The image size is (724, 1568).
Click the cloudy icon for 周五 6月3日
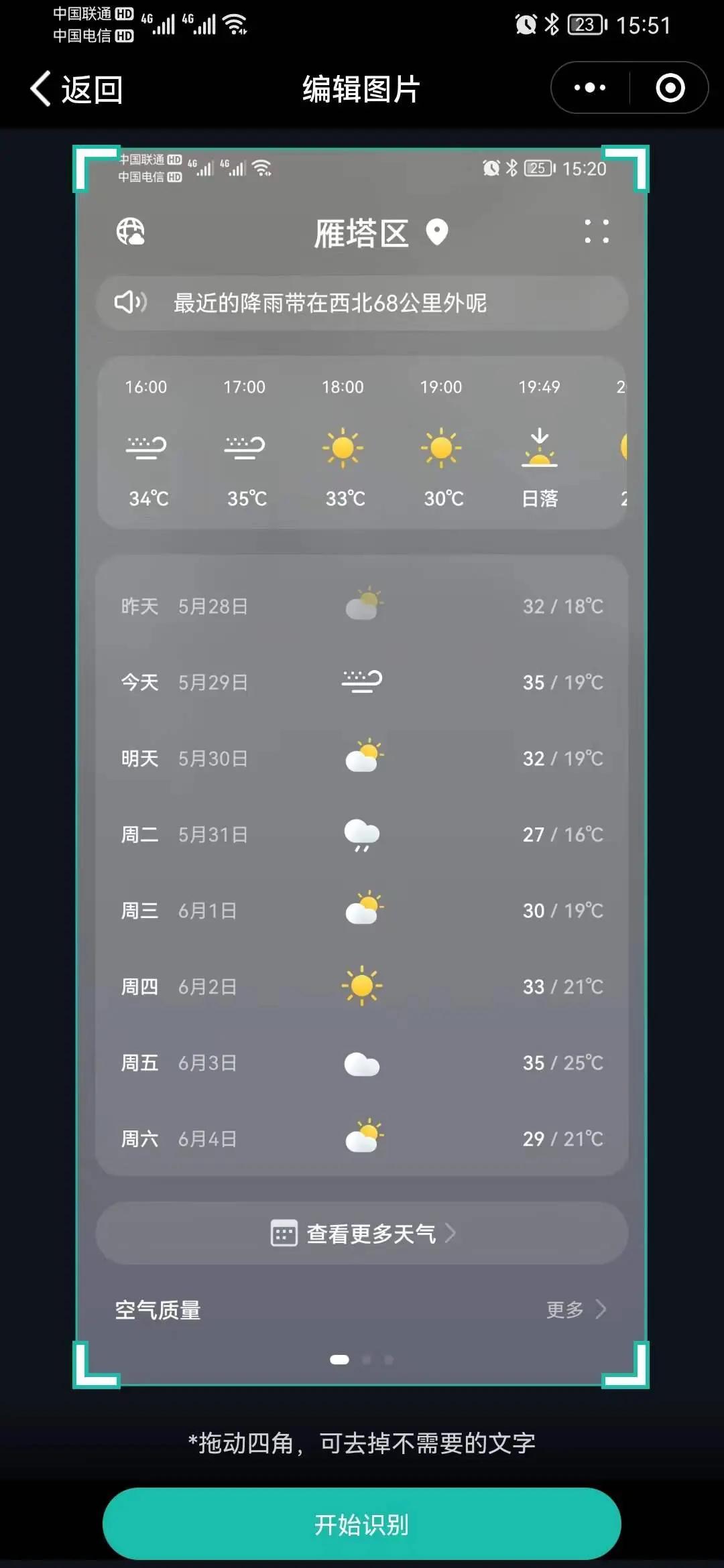pyautogui.click(x=363, y=1062)
